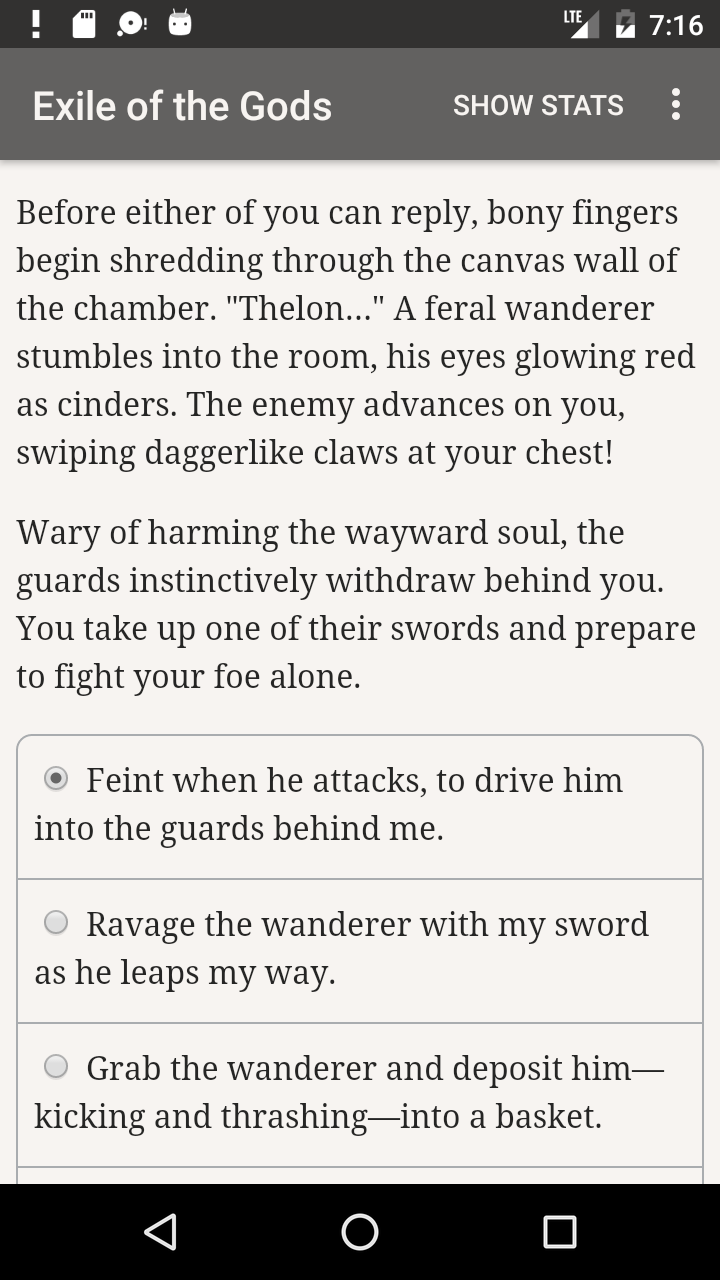
Task: Tap the system home button
Action: click(x=360, y=1232)
